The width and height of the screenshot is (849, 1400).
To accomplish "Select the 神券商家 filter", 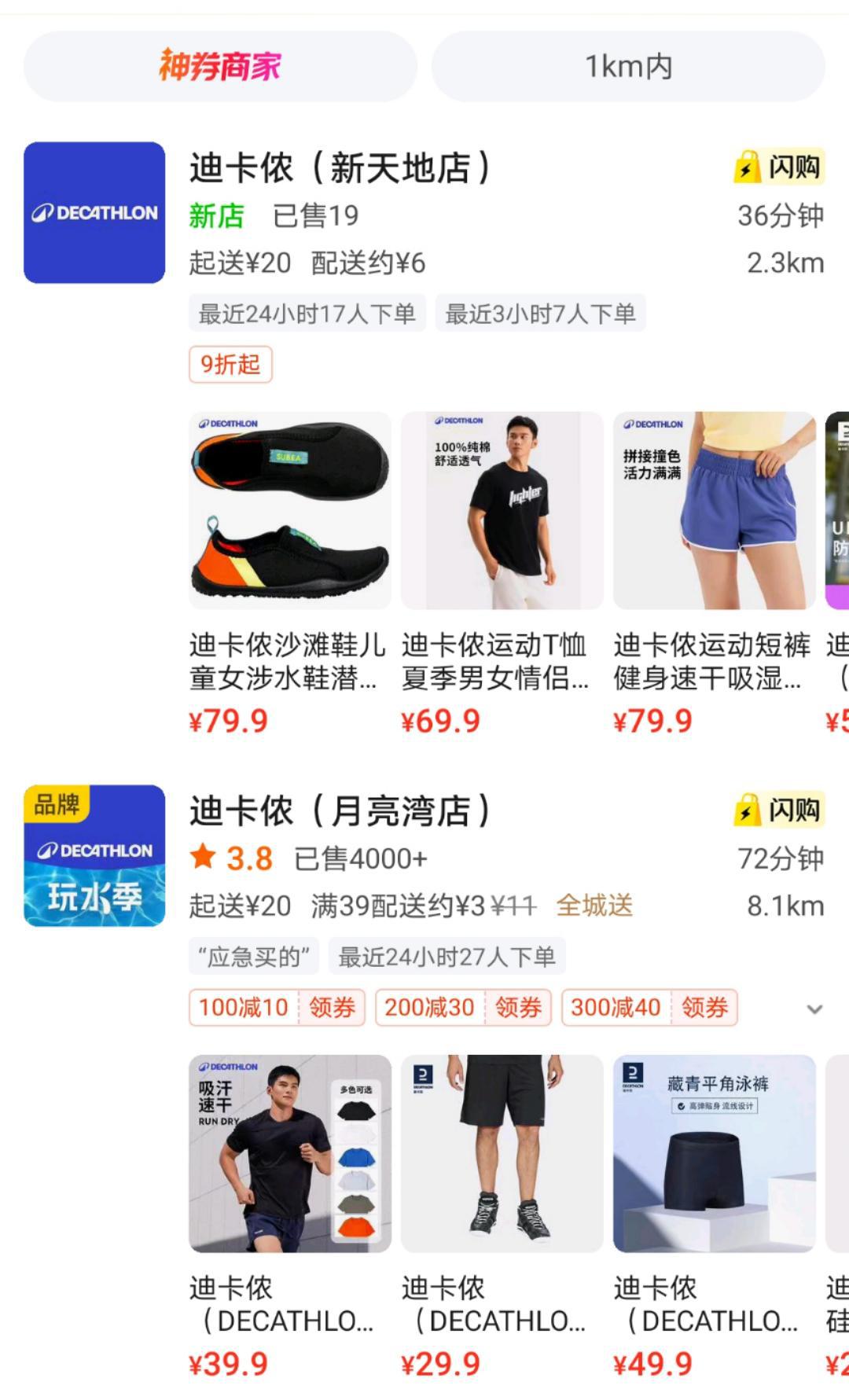I will pyautogui.click(x=220, y=67).
